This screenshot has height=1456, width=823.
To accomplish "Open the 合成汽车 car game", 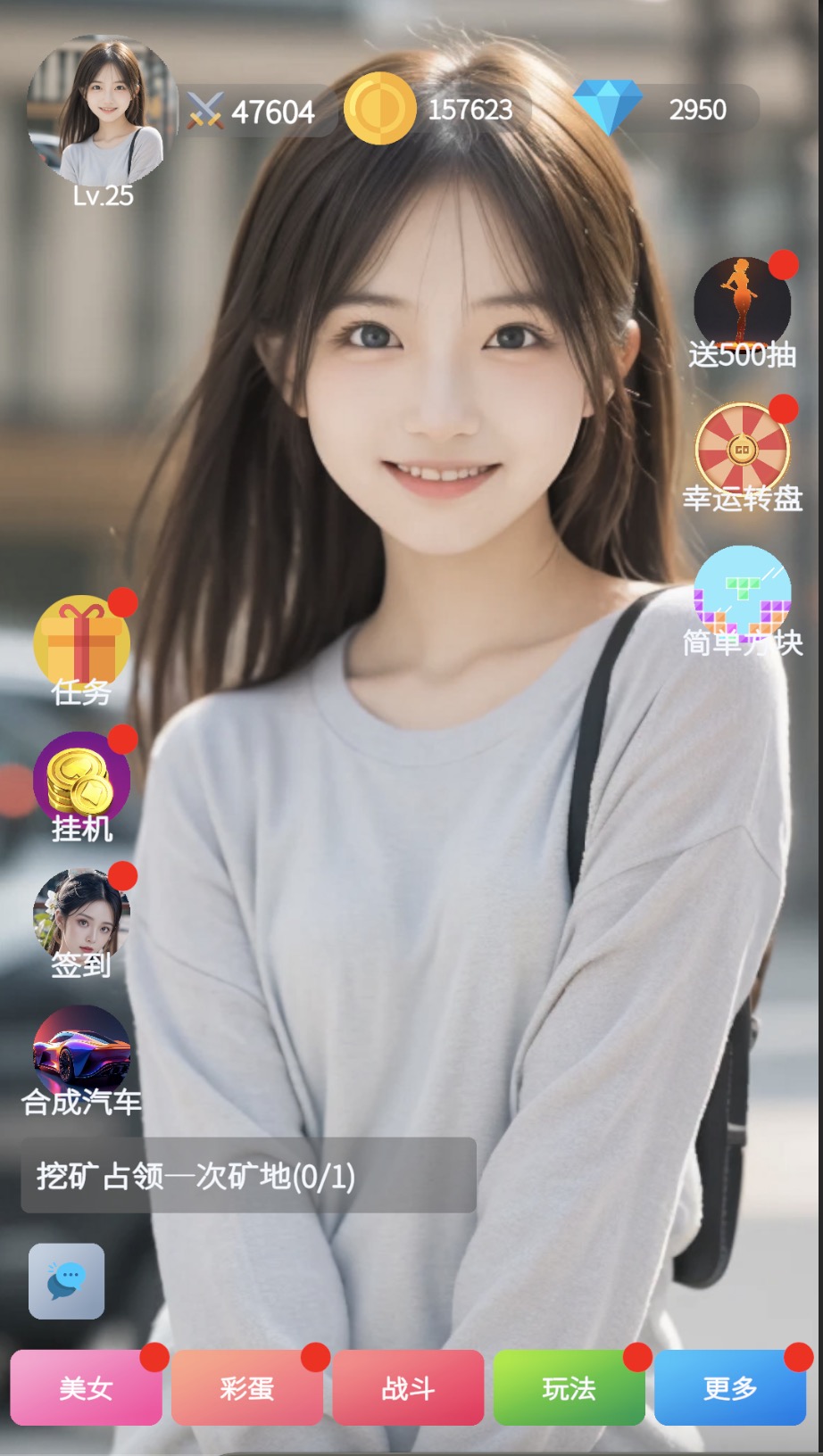I will coord(81,1053).
